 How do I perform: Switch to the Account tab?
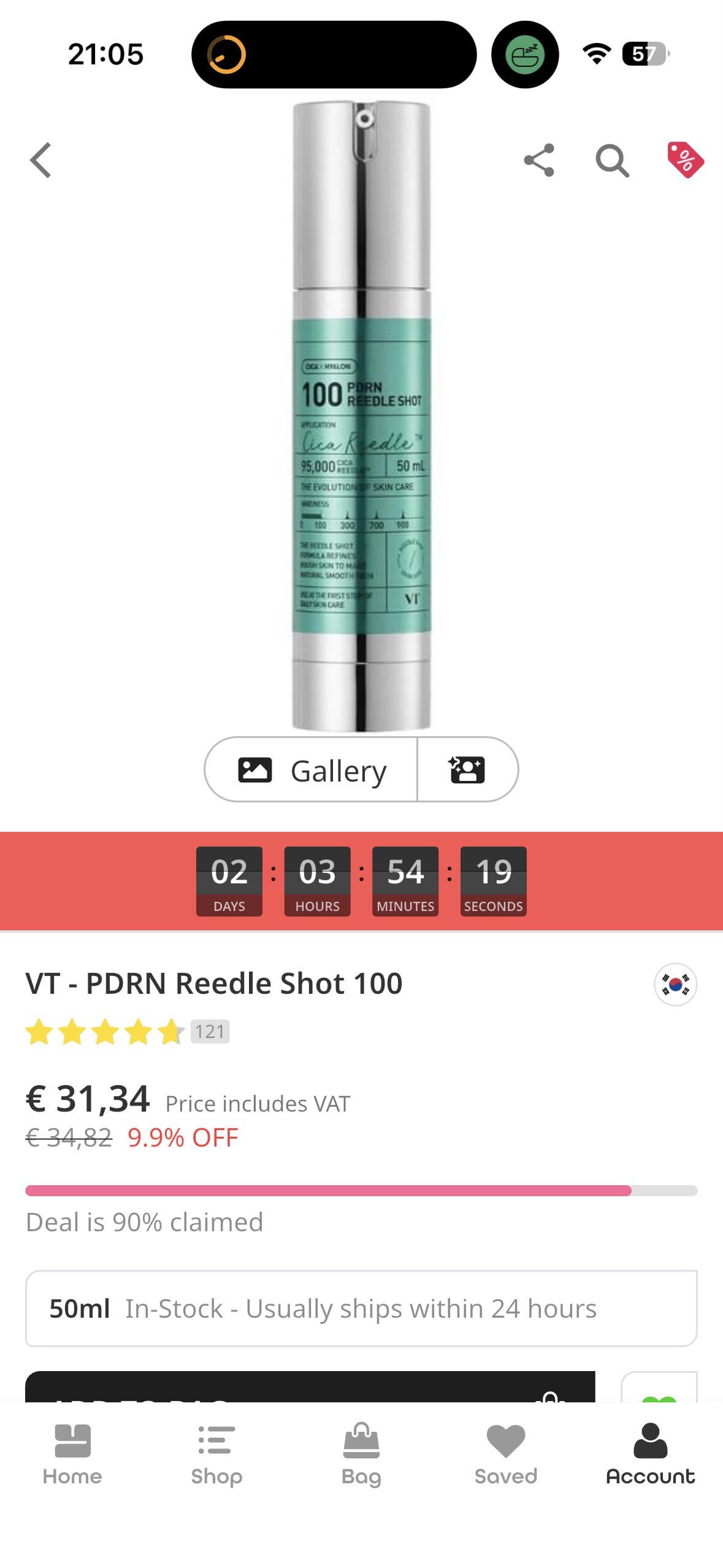click(650, 1453)
